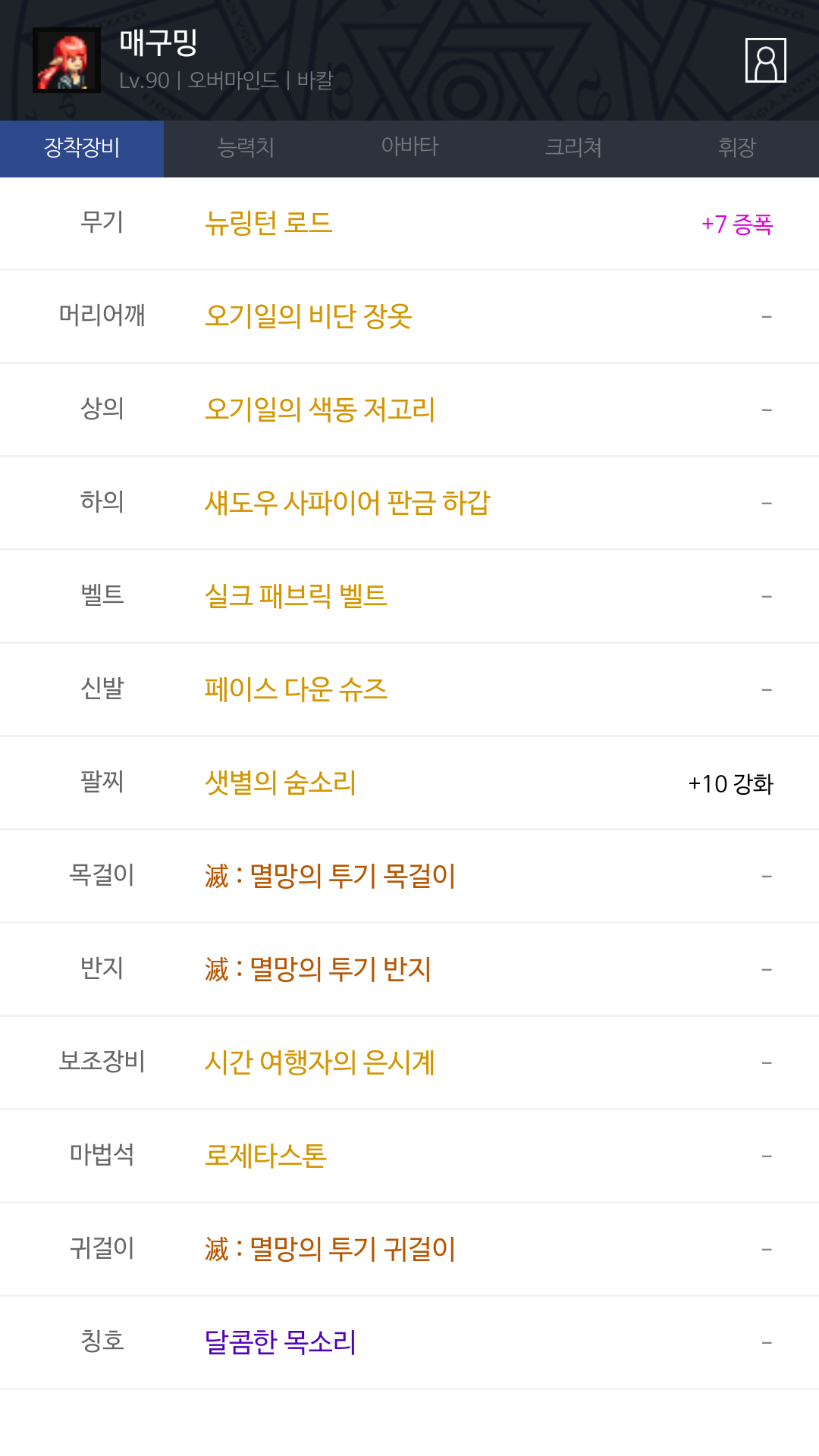
Task: Open bracelet item 샛별의 숨소리
Action: (409, 783)
